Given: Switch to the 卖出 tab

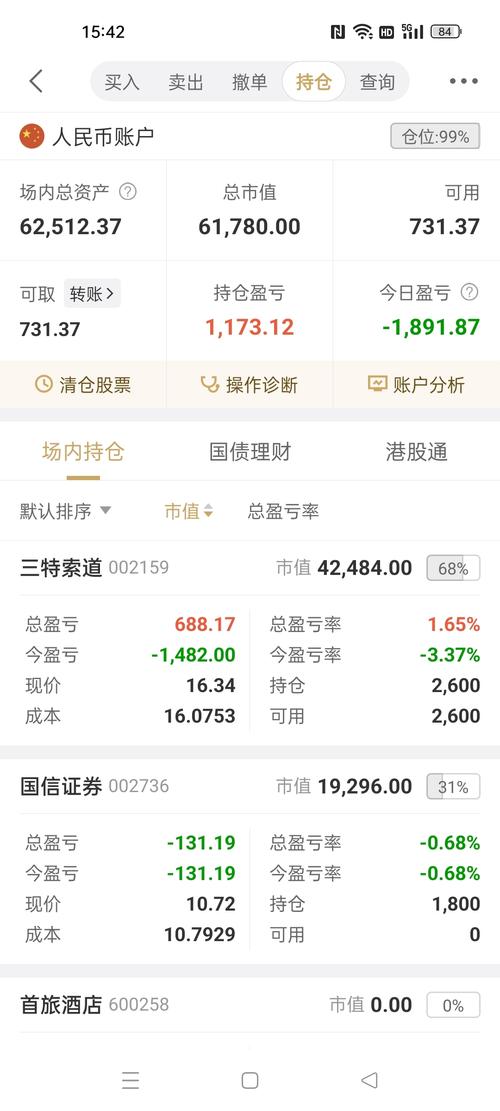Looking at the screenshot, I should pyautogui.click(x=186, y=82).
